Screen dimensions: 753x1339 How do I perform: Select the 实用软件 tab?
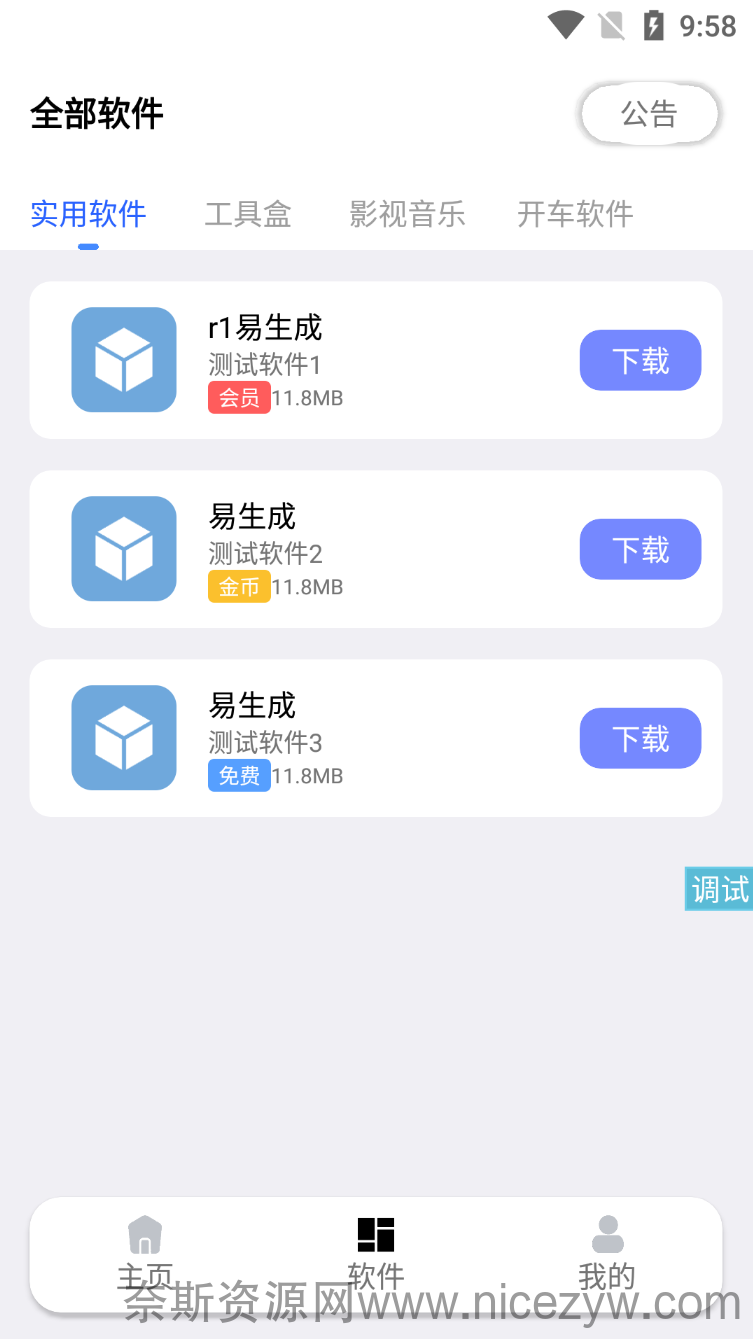click(x=88, y=213)
